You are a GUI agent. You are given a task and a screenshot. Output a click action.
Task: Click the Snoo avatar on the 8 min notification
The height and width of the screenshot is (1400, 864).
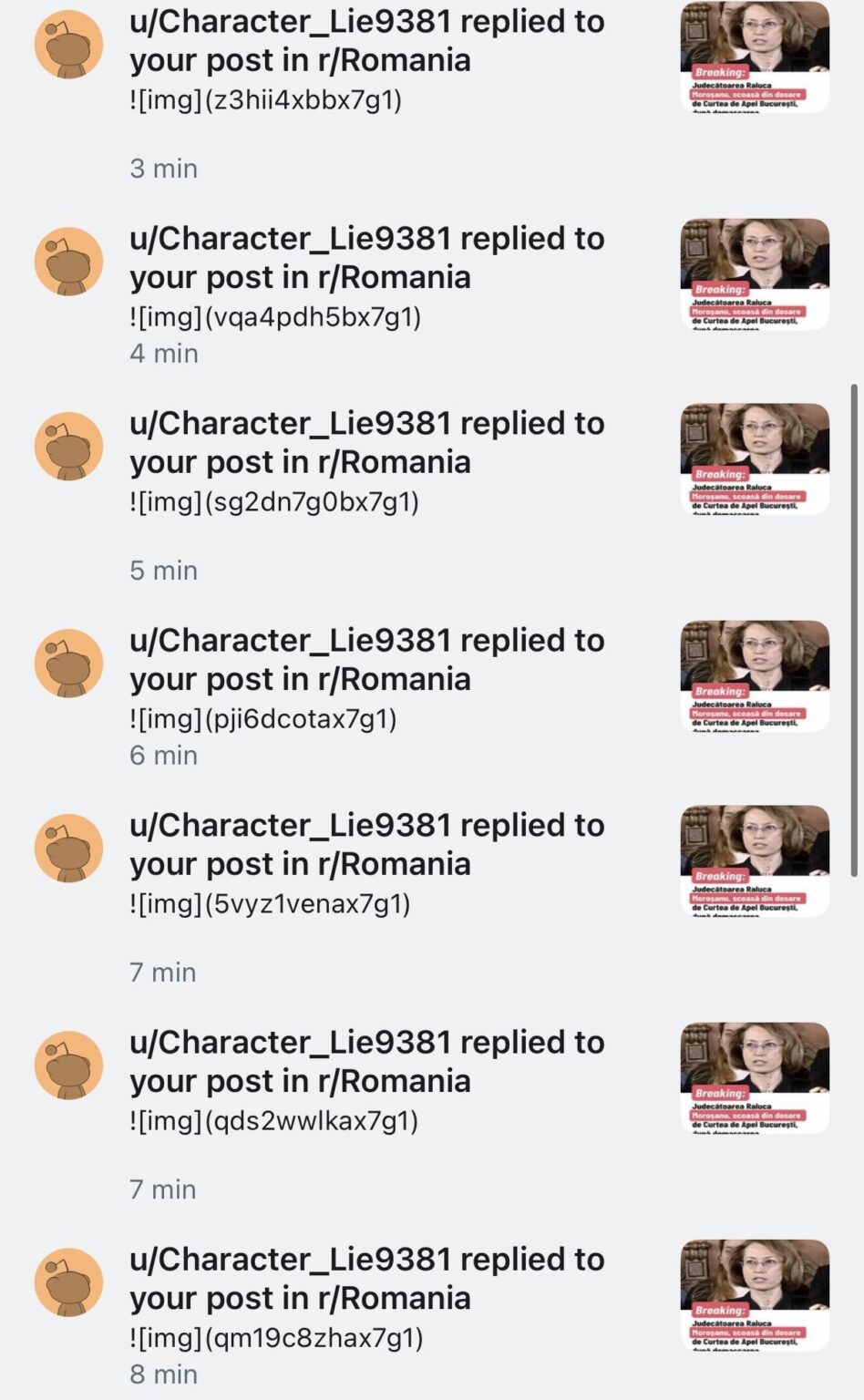[x=69, y=1282]
